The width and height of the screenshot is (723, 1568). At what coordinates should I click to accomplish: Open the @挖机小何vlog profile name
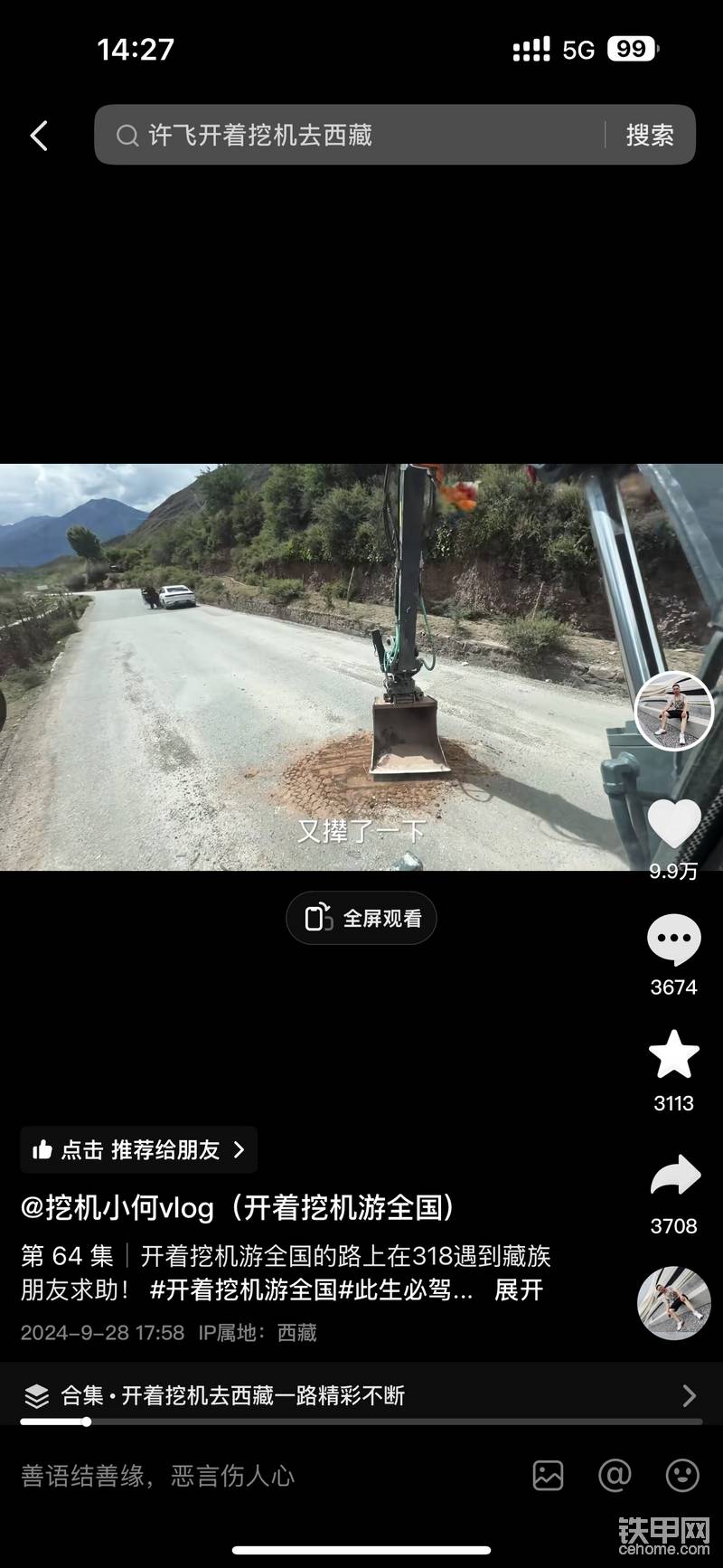pyautogui.click(x=239, y=1206)
